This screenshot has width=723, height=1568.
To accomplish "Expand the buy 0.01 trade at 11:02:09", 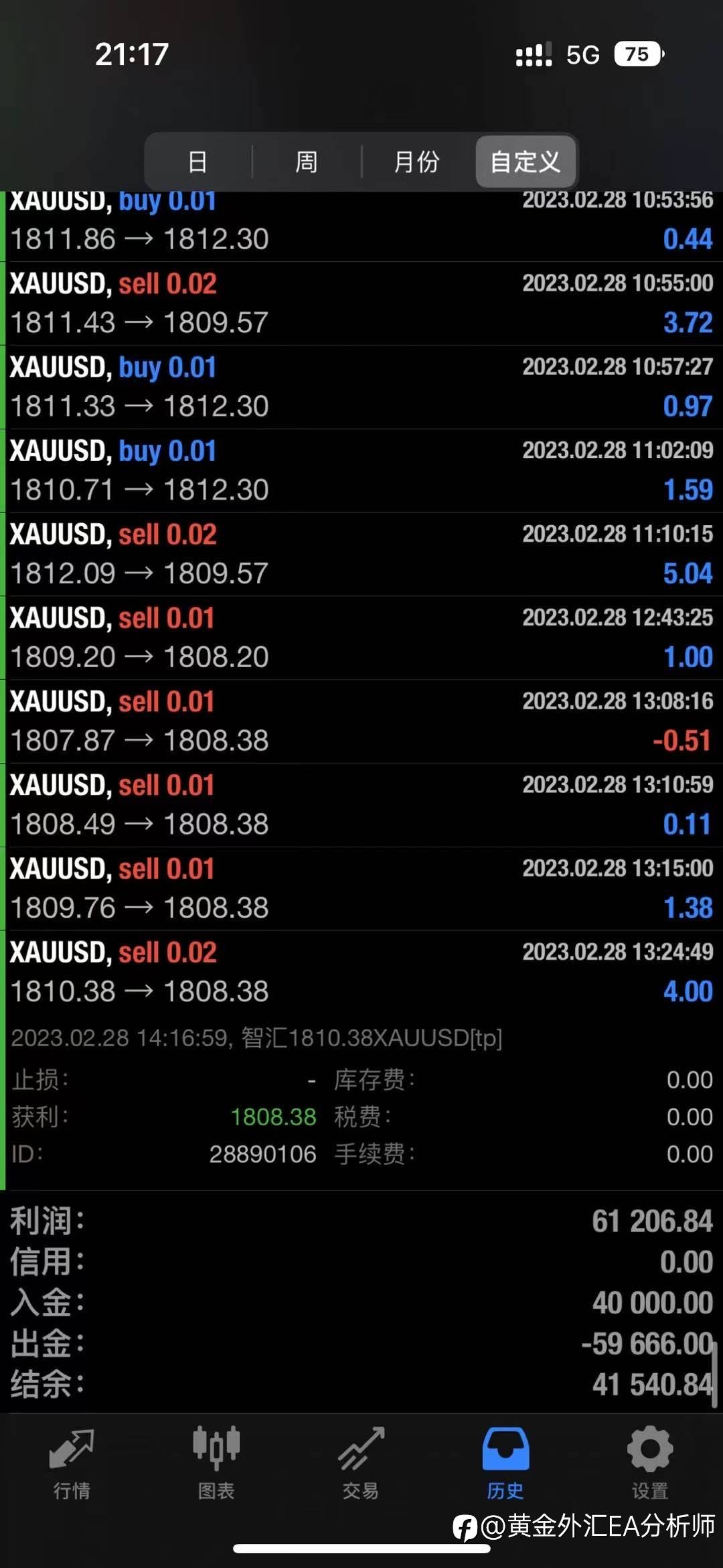I will (361, 471).
